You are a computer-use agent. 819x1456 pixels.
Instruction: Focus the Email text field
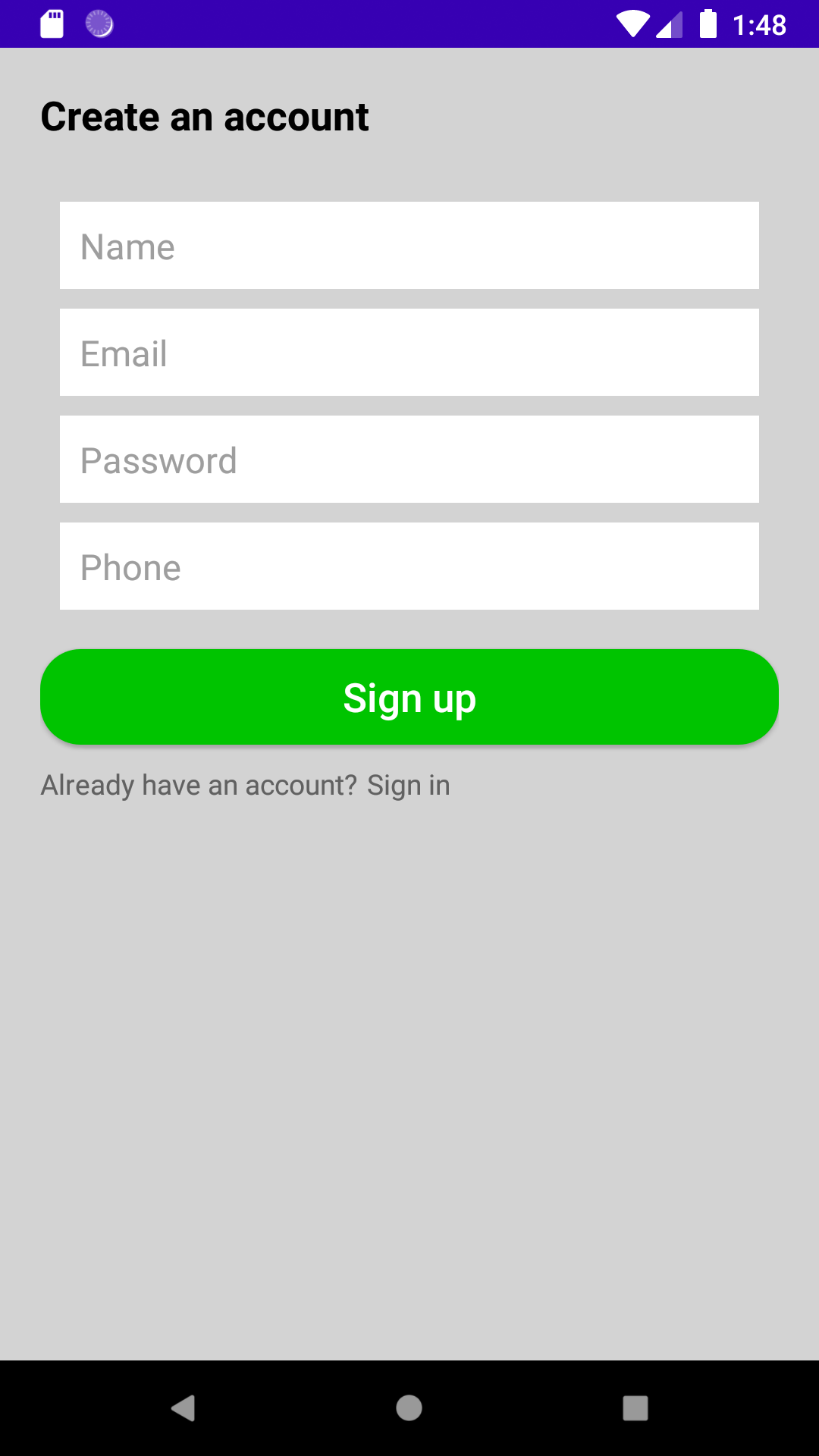[x=409, y=352]
